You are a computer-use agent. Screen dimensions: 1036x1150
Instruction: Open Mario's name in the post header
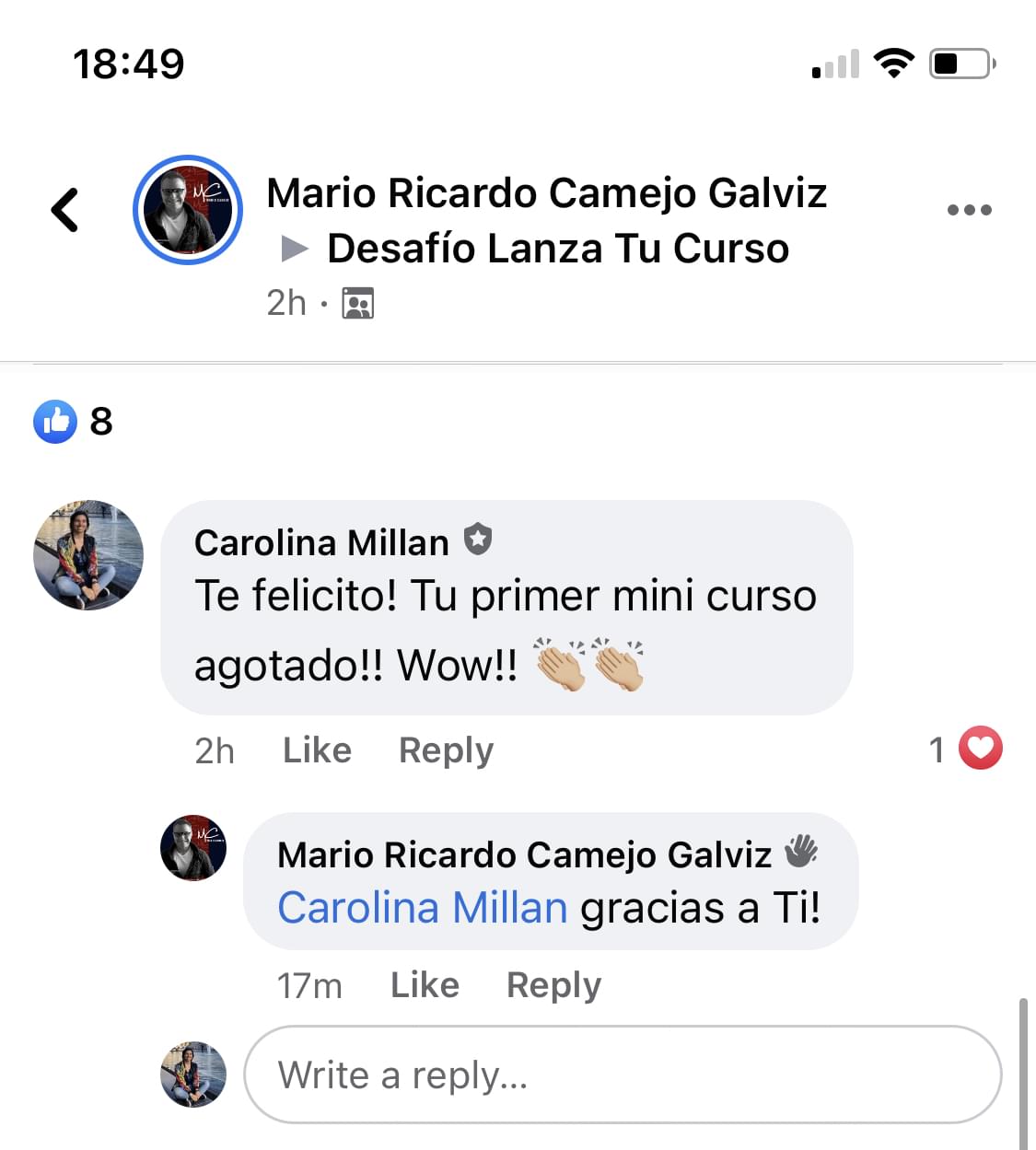tap(546, 193)
